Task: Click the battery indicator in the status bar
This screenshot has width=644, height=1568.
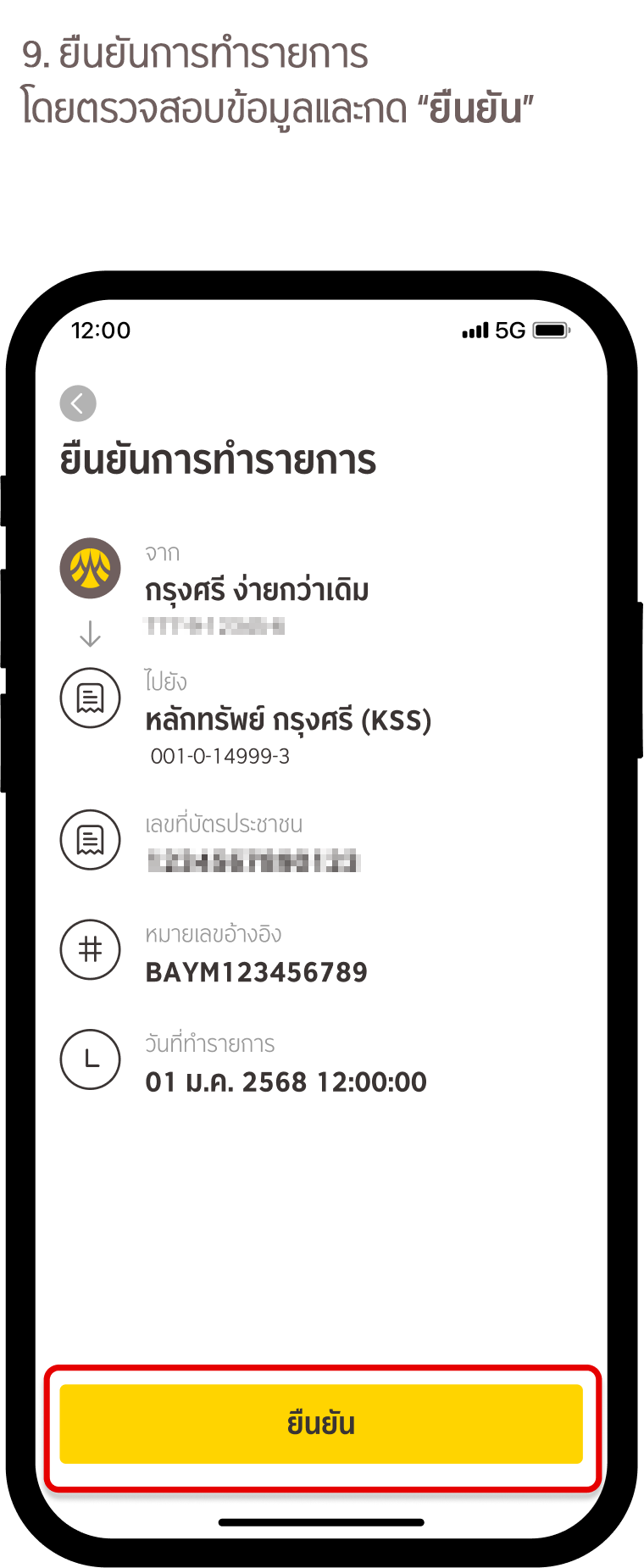Action: 549,331
